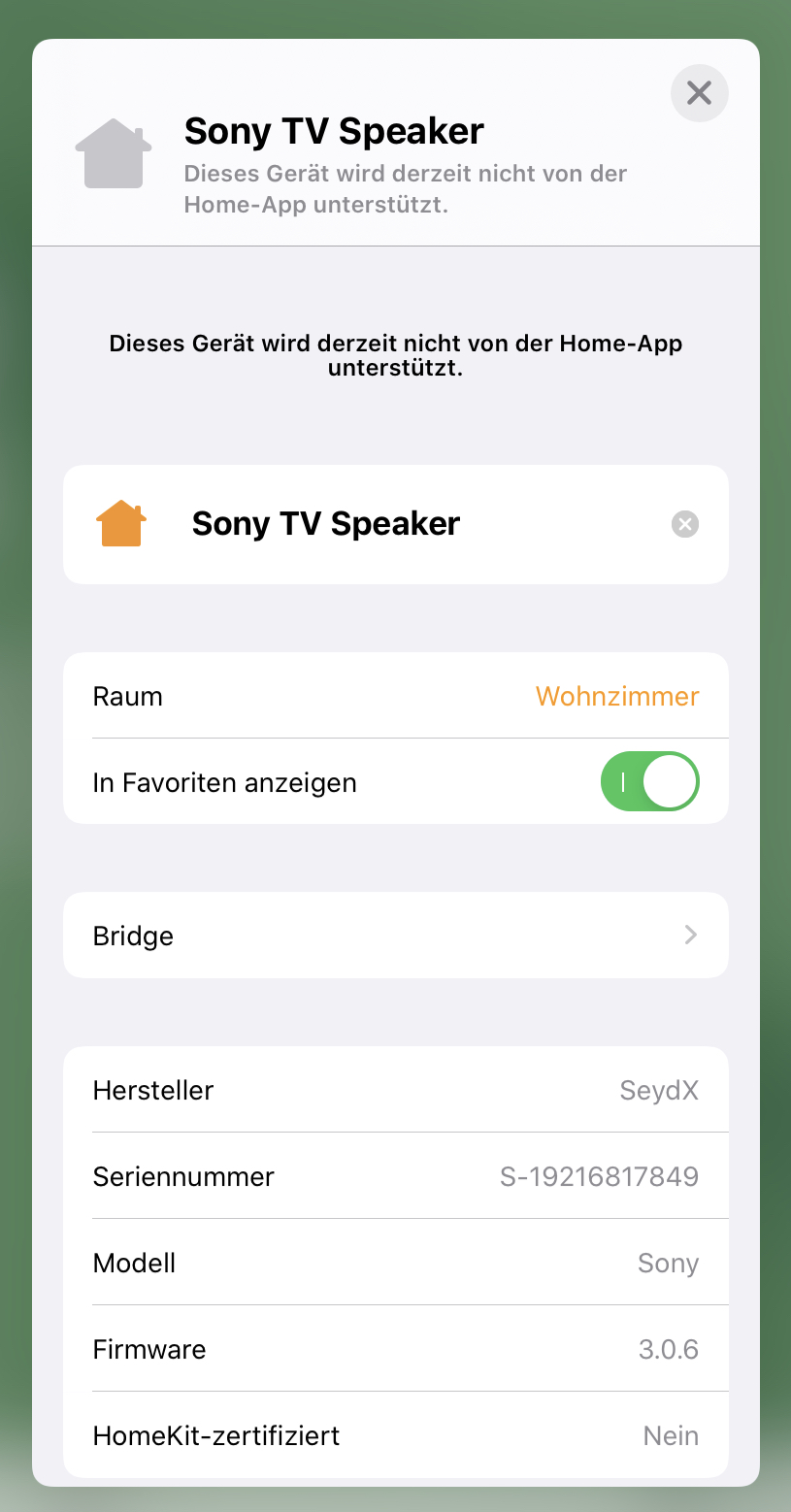Clear the Sony TV Speaker name field
791x1512 pixels.
[x=684, y=524]
